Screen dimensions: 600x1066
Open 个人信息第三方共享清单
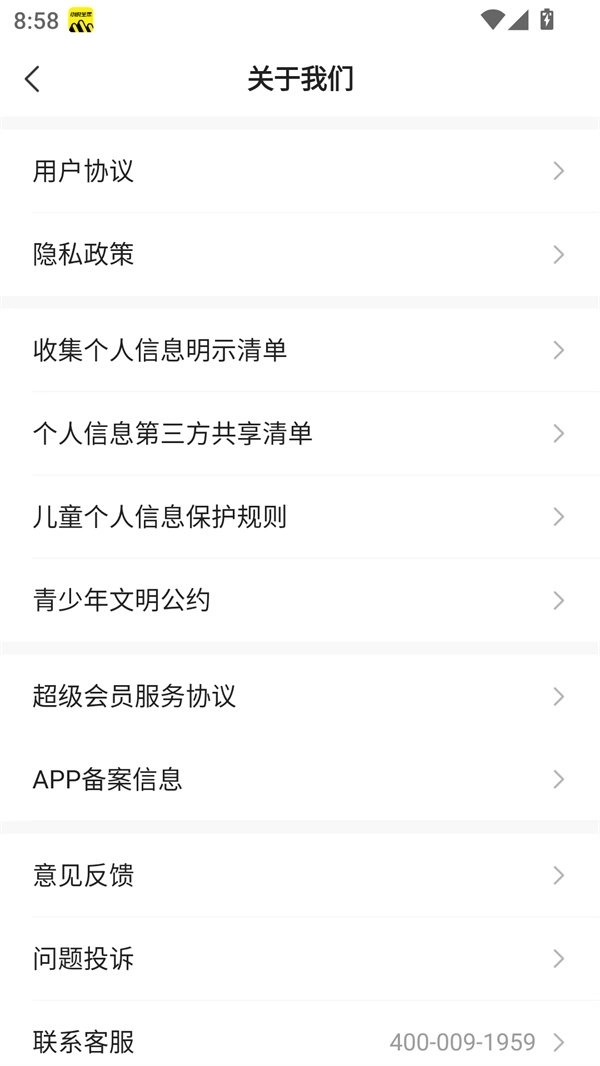pos(300,433)
